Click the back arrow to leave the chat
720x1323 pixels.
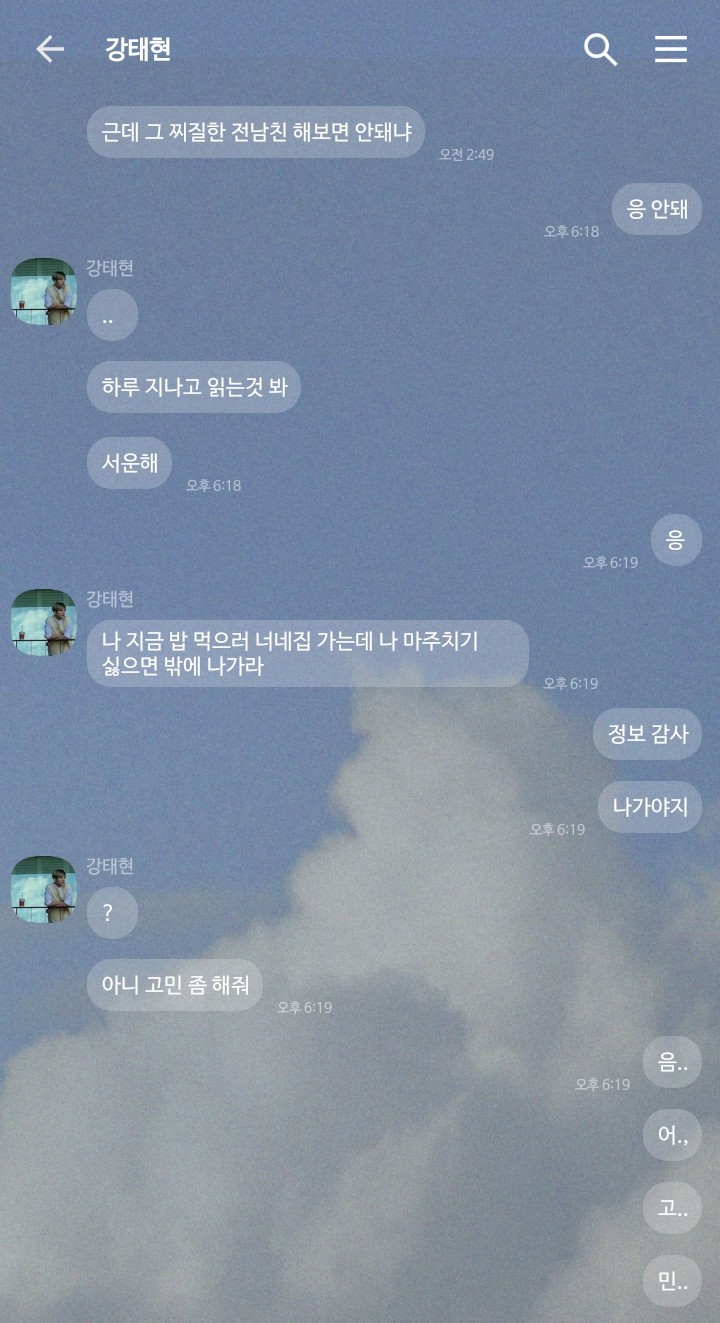pyautogui.click(x=50, y=48)
